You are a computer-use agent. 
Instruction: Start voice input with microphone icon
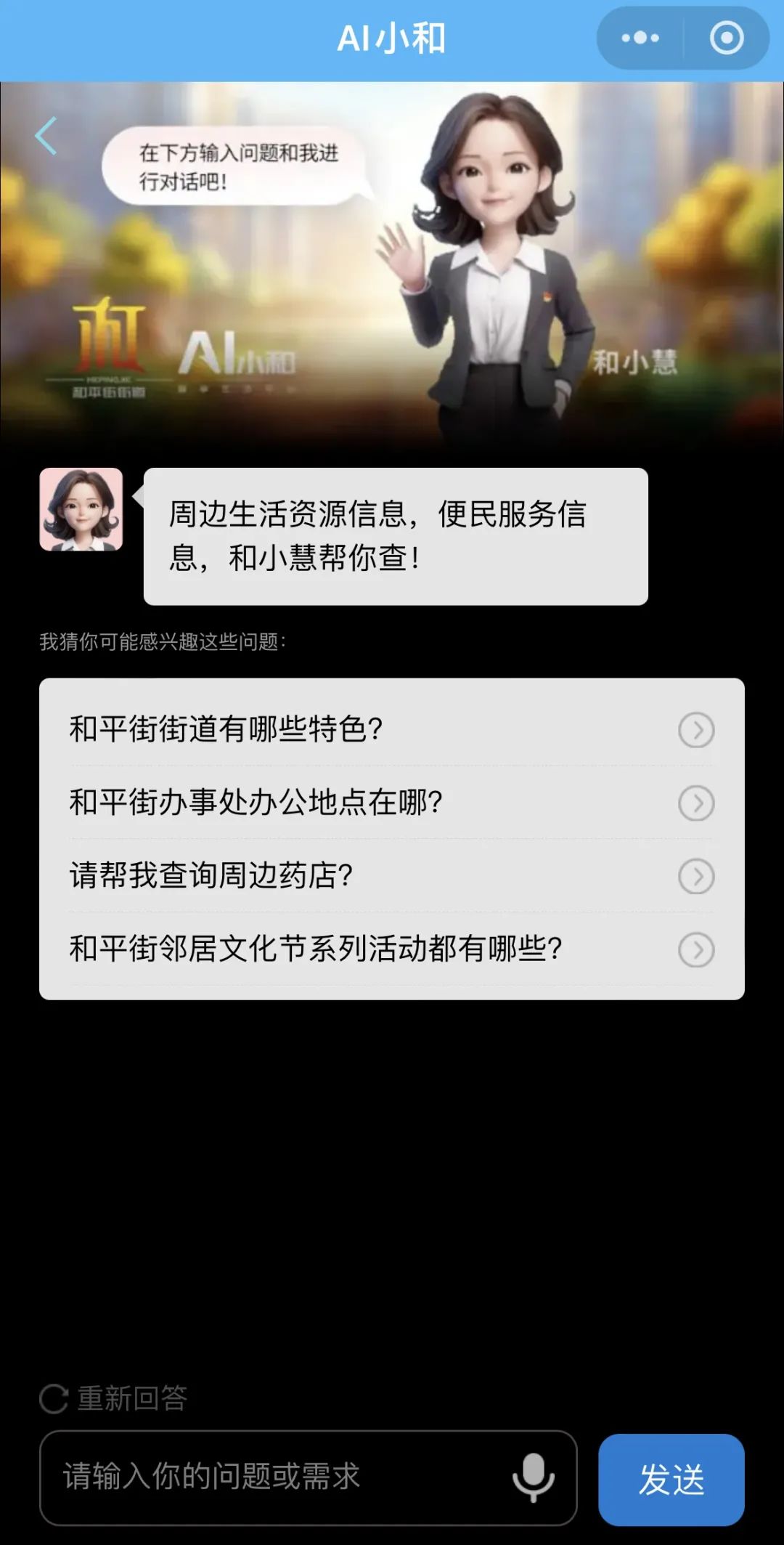[534, 1477]
